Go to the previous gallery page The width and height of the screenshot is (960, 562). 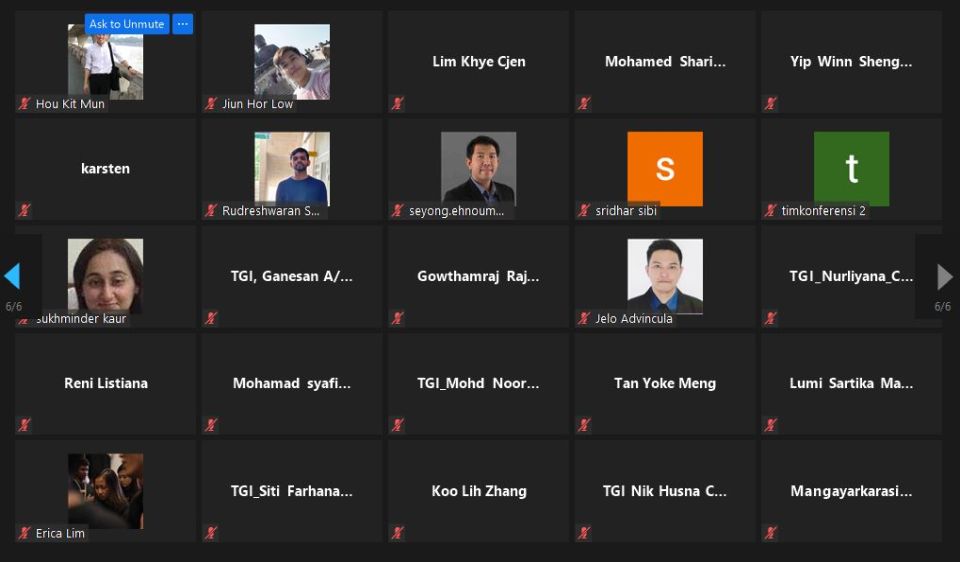point(13,276)
